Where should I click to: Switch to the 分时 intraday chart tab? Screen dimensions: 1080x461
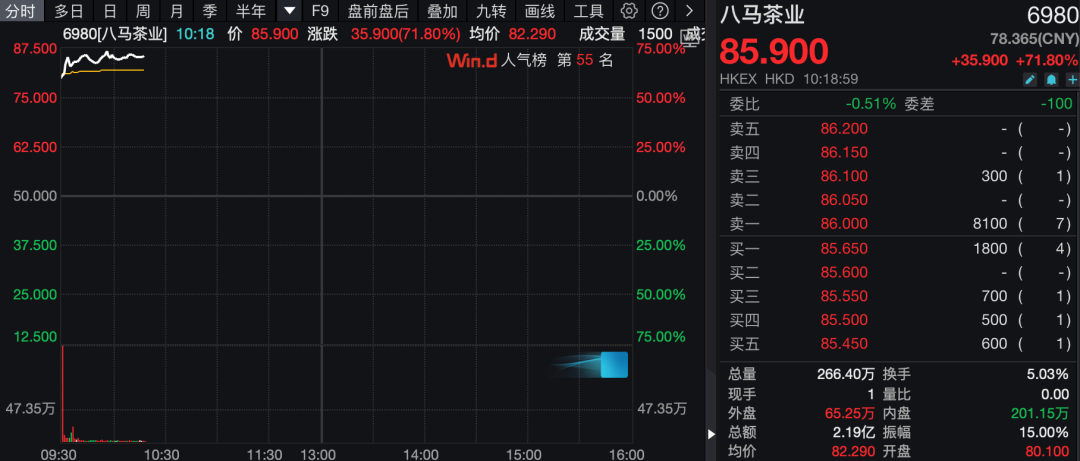pyautogui.click(x=20, y=12)
